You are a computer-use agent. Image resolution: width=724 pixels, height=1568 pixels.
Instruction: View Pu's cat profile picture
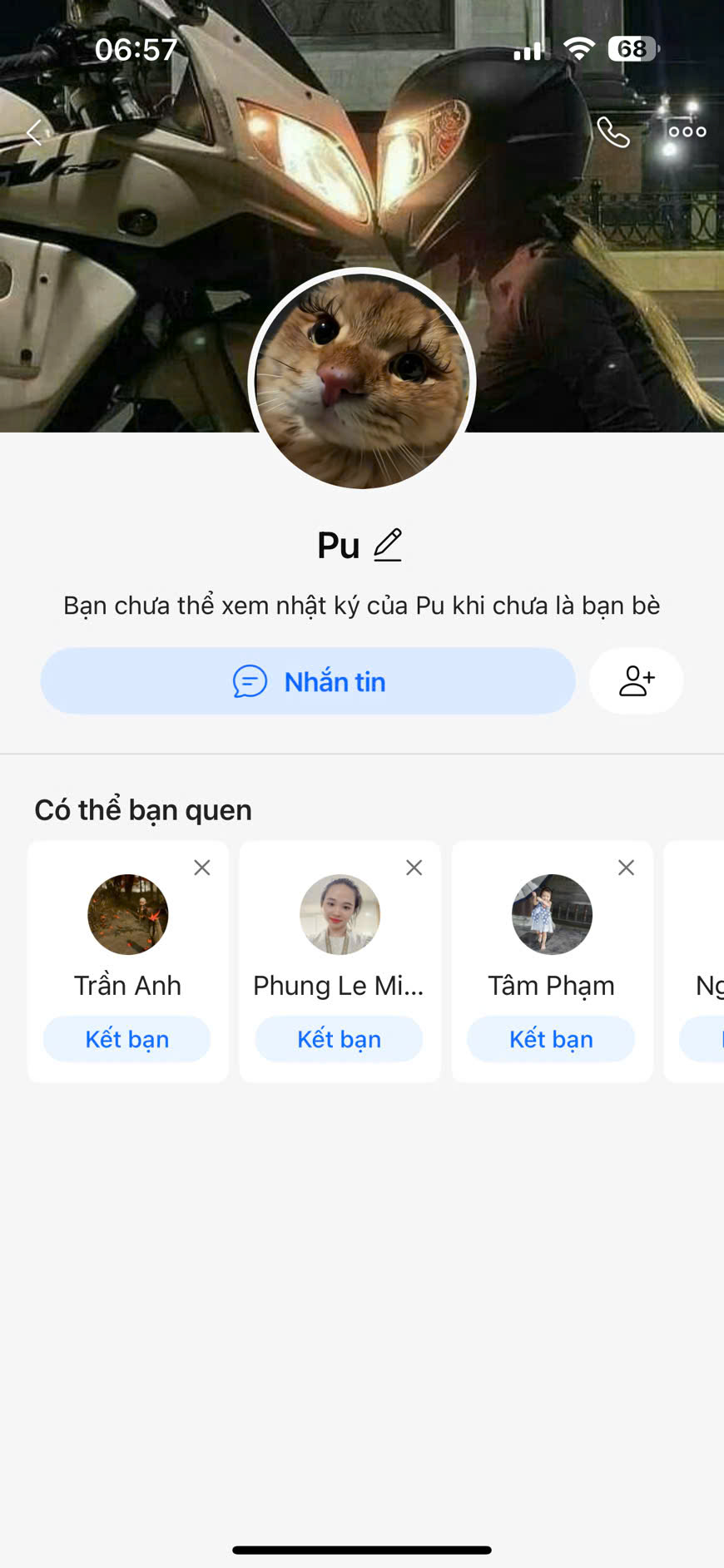[x=362, y=381]
